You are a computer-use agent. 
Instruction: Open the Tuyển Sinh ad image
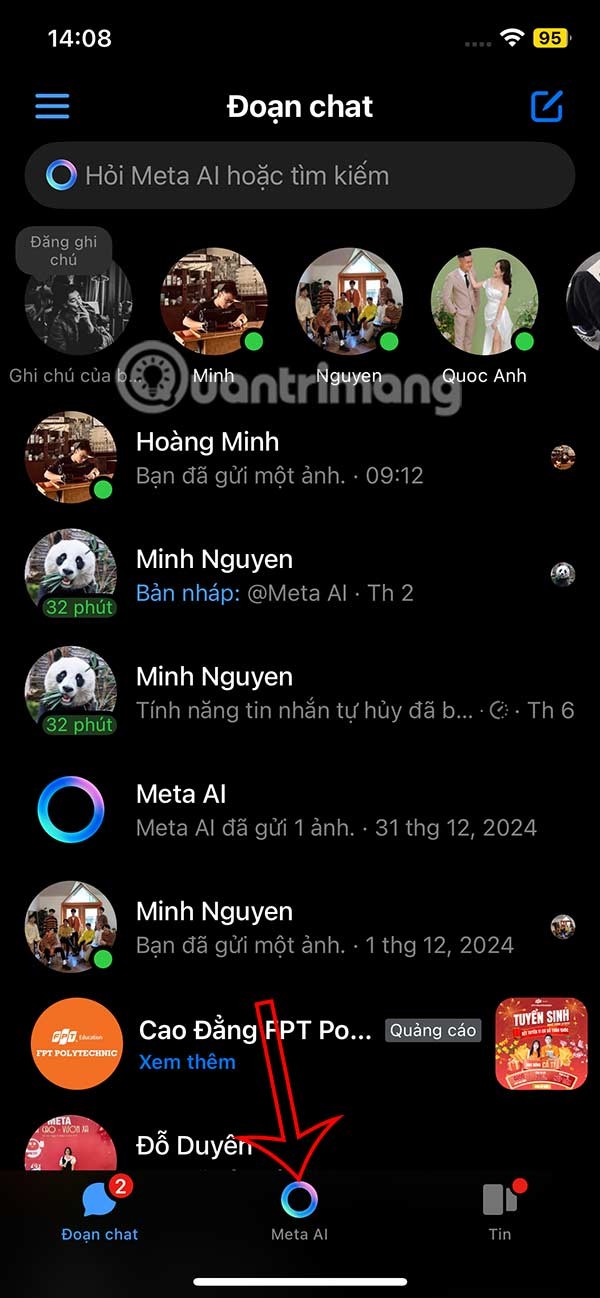(541, 1043)
